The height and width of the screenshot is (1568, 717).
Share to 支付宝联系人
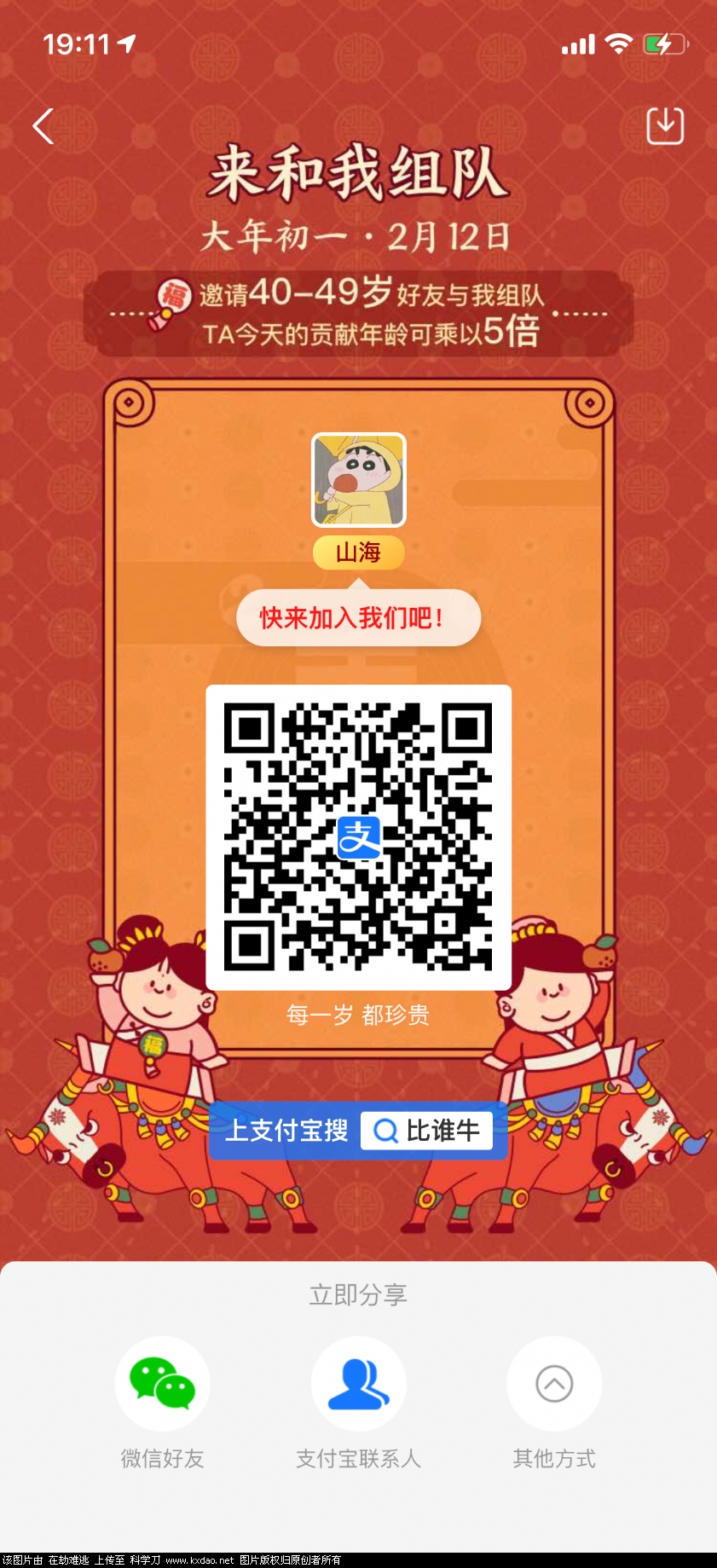pyautogui.click(x=358, y=1383)
